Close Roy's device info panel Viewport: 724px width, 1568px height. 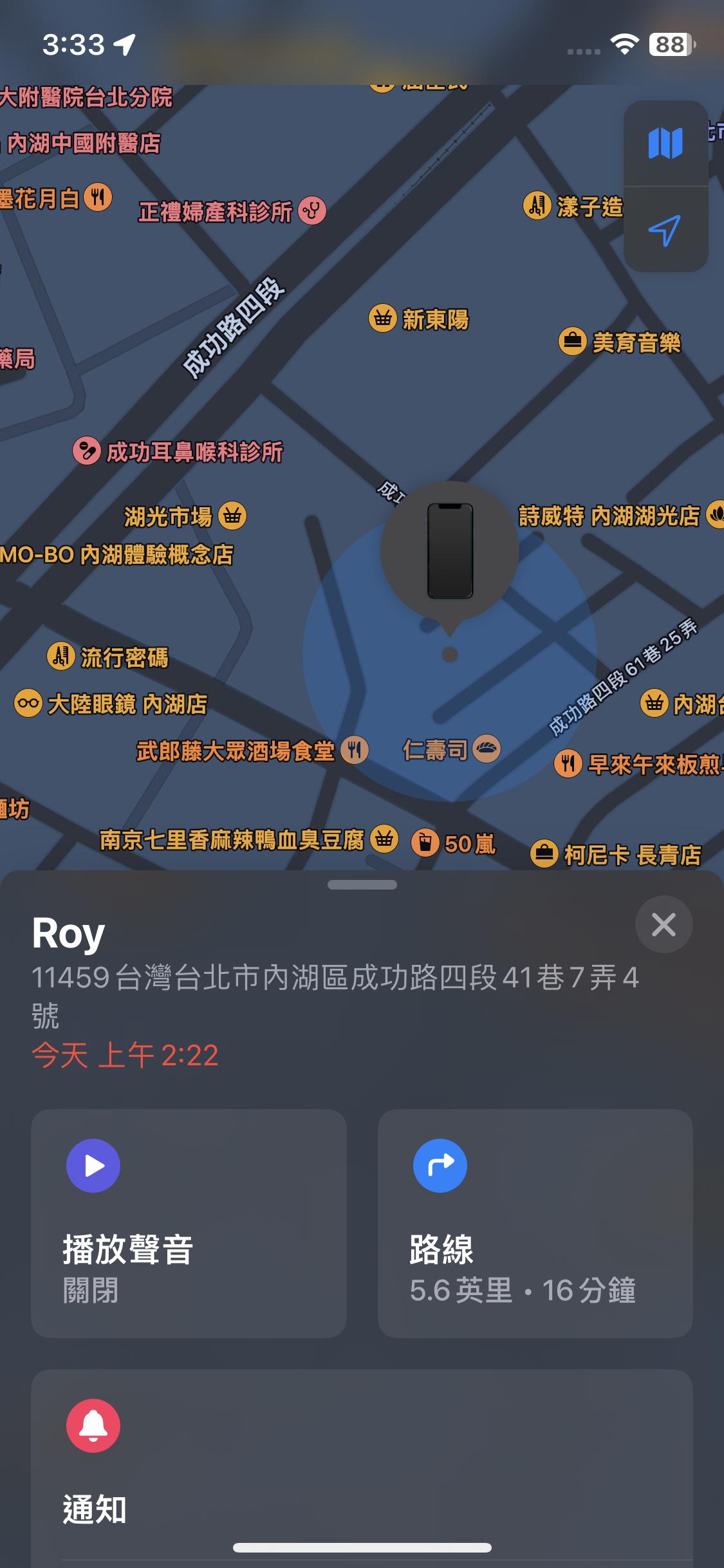pos(664,924)
